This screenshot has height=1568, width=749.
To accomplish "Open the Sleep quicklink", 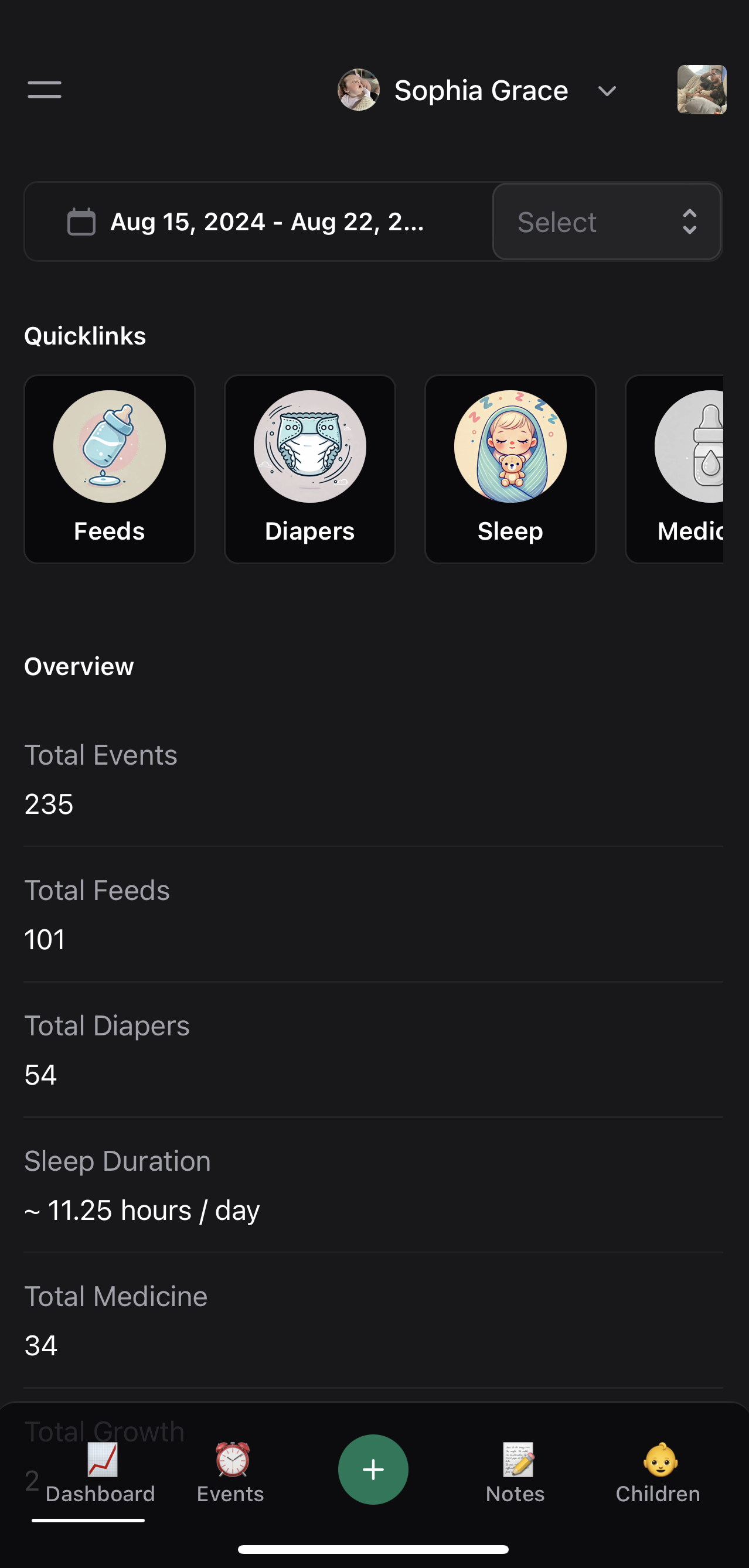I will tap(510, 469).
